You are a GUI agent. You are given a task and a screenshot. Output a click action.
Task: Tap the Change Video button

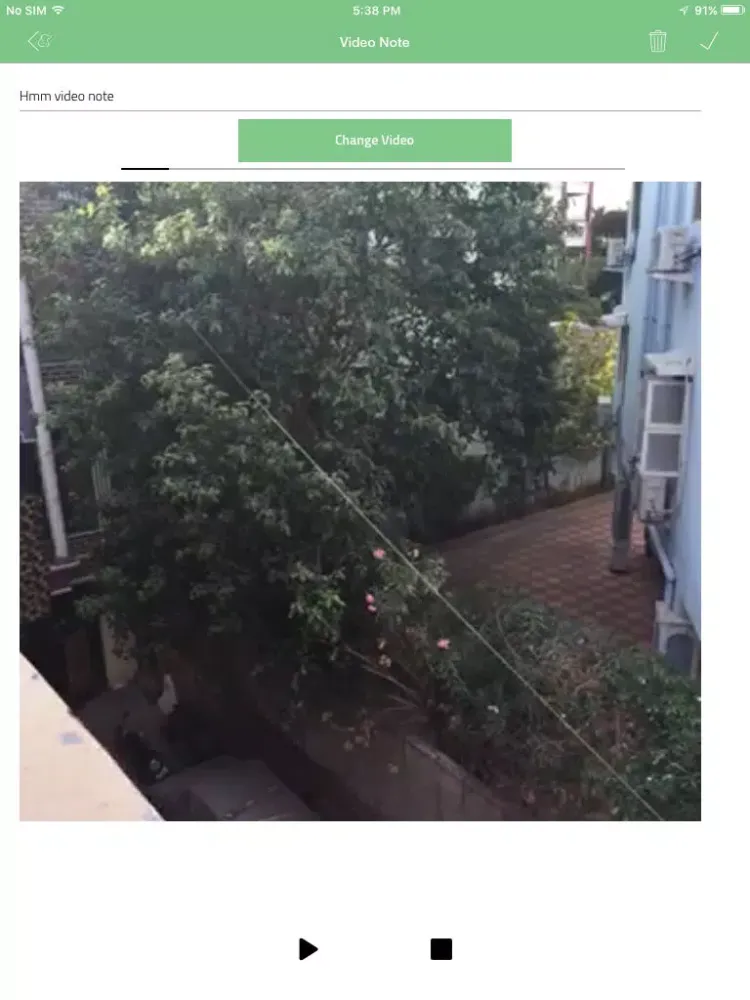pyautogui.click(x=374, y=140)
